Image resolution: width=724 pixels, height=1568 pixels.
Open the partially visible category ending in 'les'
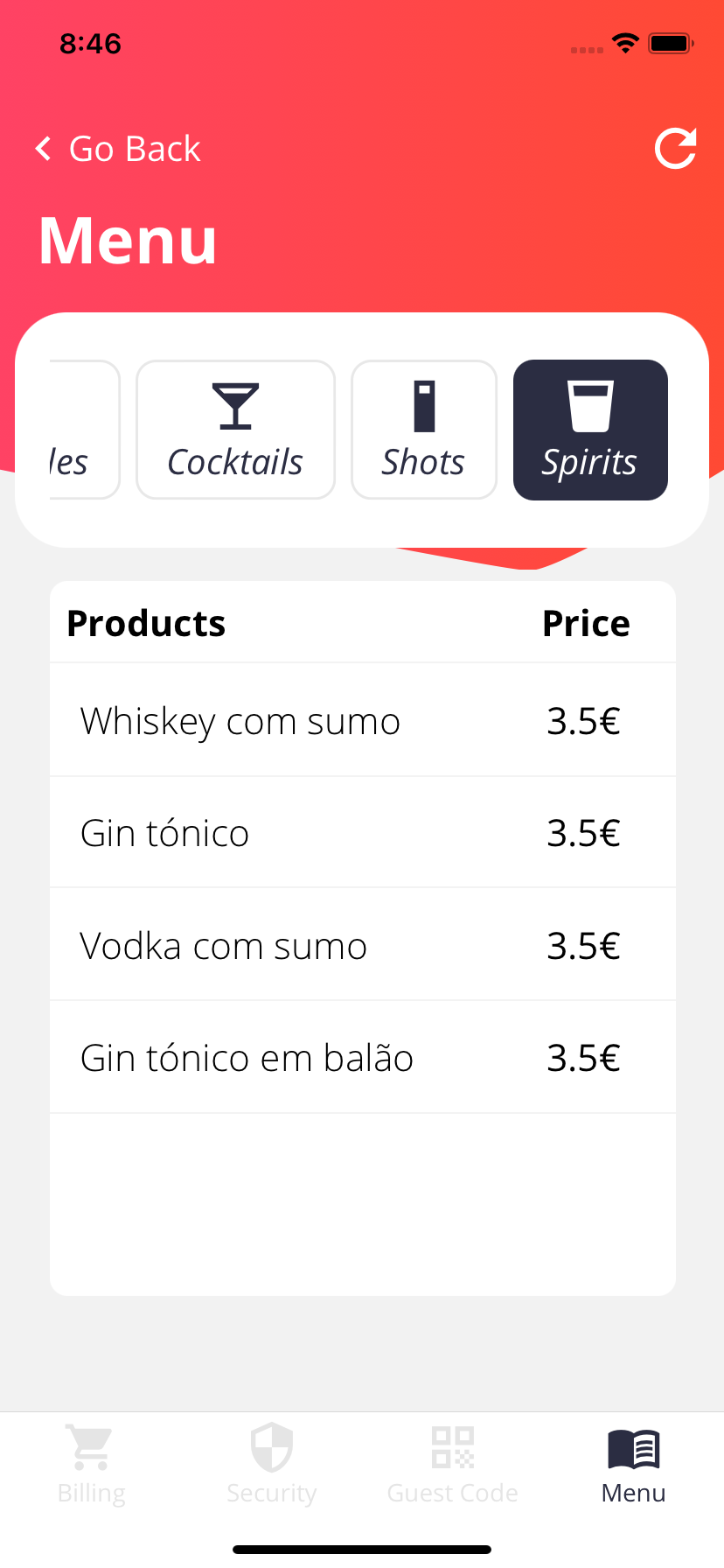(x=84, y=430)
